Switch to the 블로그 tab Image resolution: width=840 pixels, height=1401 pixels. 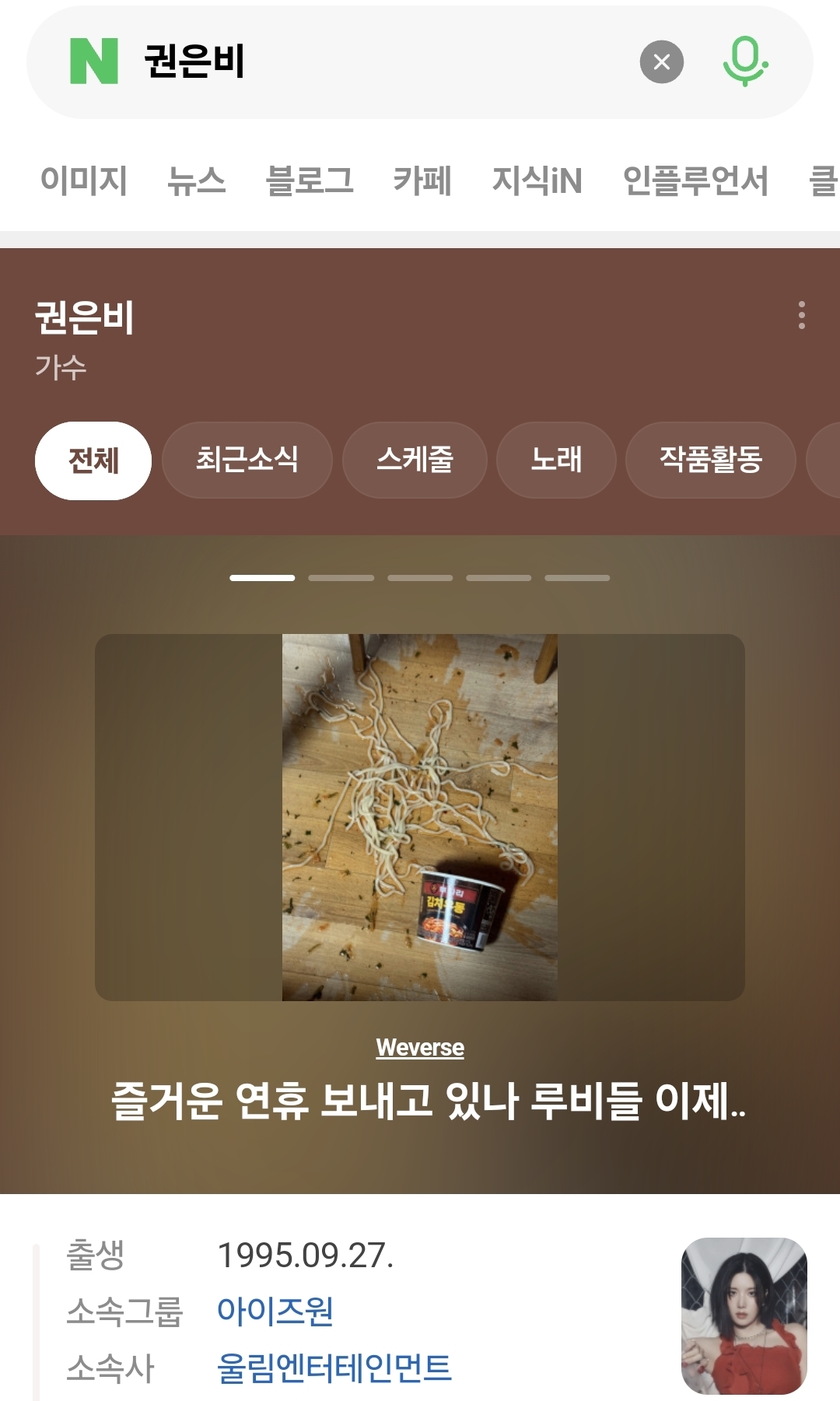(x=309, y=180)
